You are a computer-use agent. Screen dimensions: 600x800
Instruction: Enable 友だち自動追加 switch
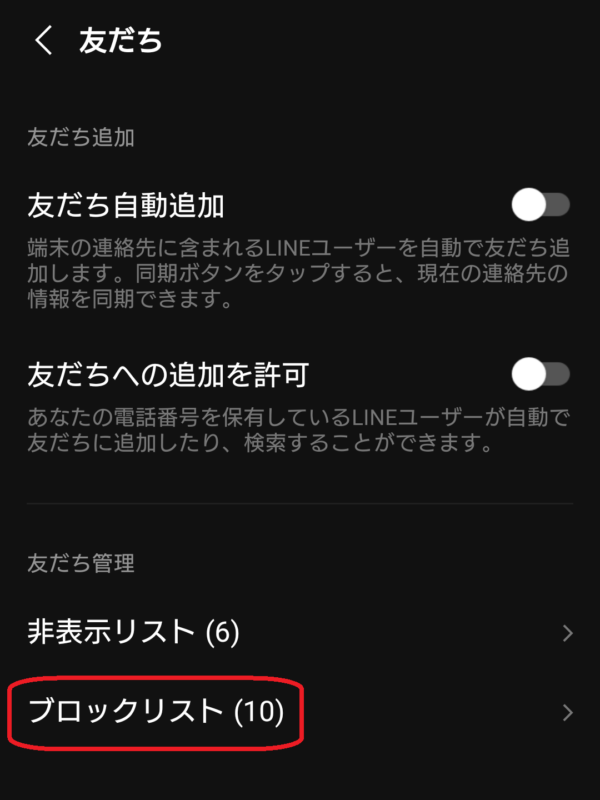(540, 206)
